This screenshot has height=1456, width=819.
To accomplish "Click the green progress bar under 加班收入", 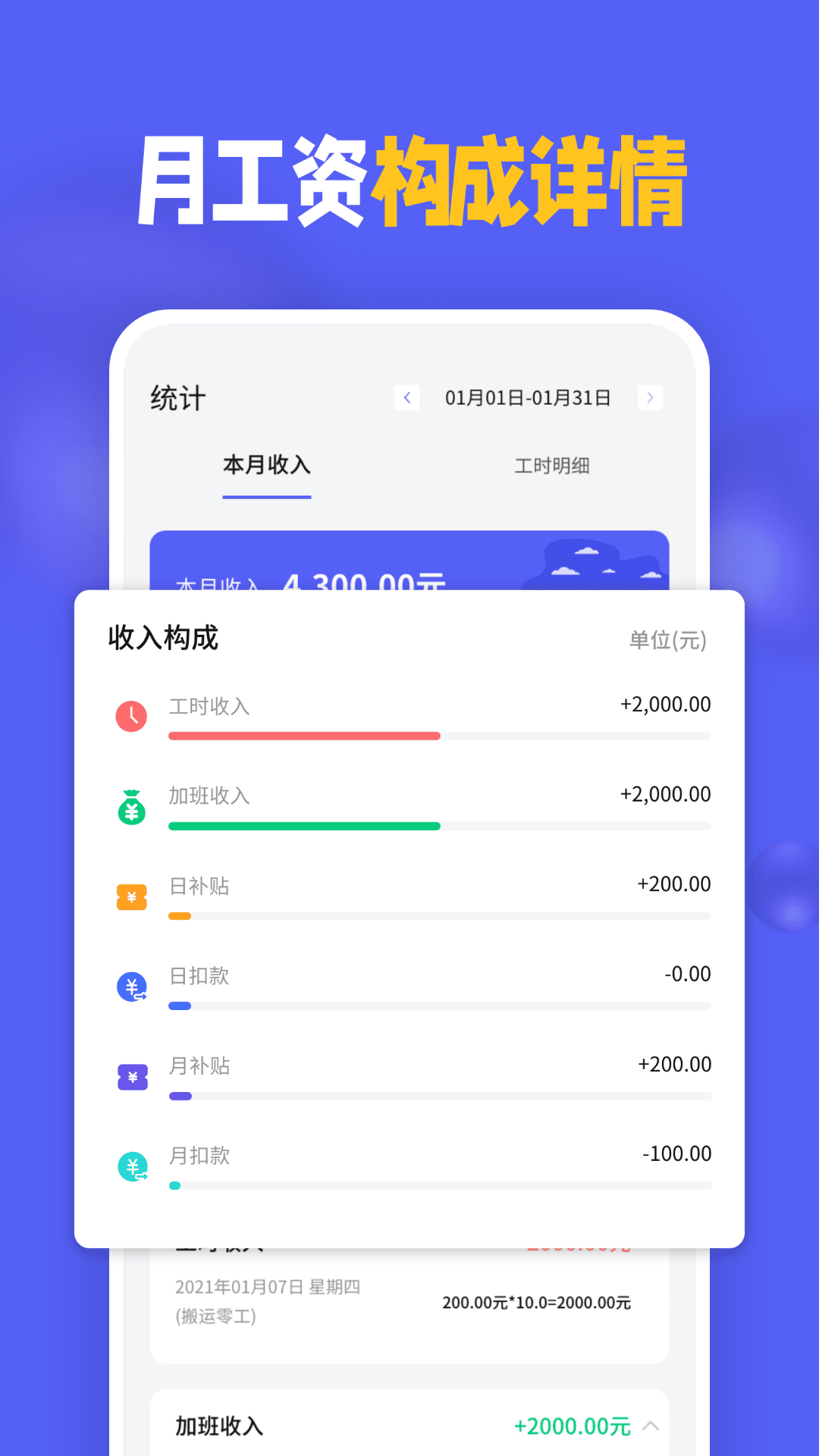I will coord(303,825).
